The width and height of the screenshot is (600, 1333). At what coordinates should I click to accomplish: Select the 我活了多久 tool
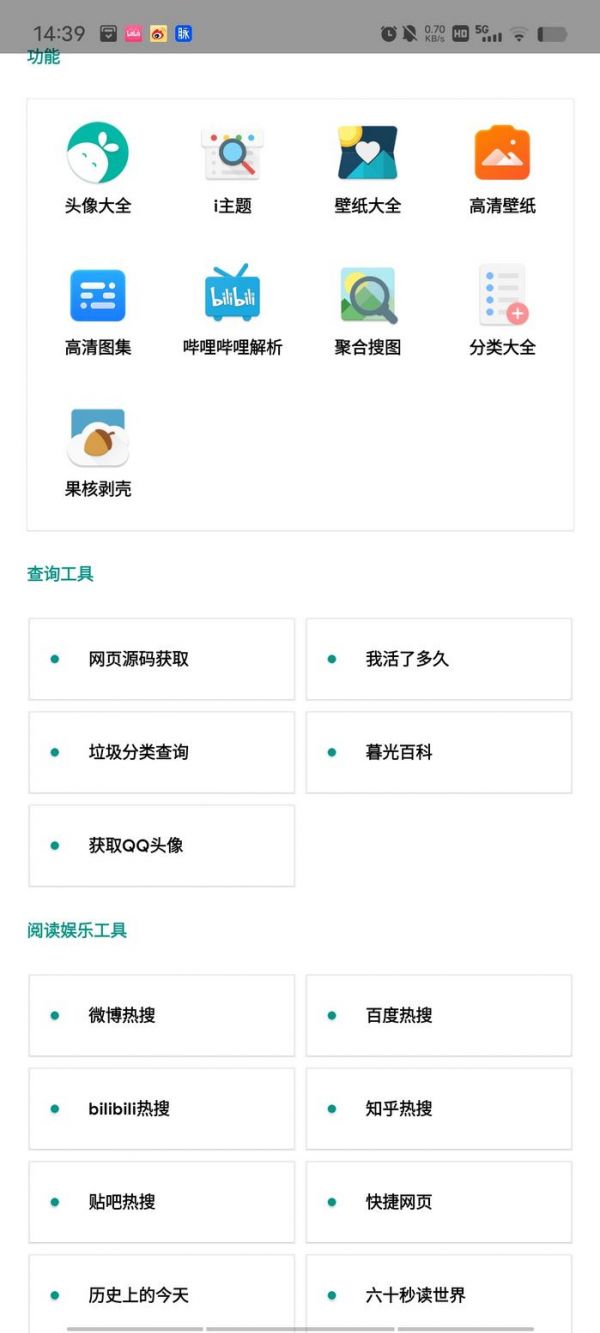point(438,659)
